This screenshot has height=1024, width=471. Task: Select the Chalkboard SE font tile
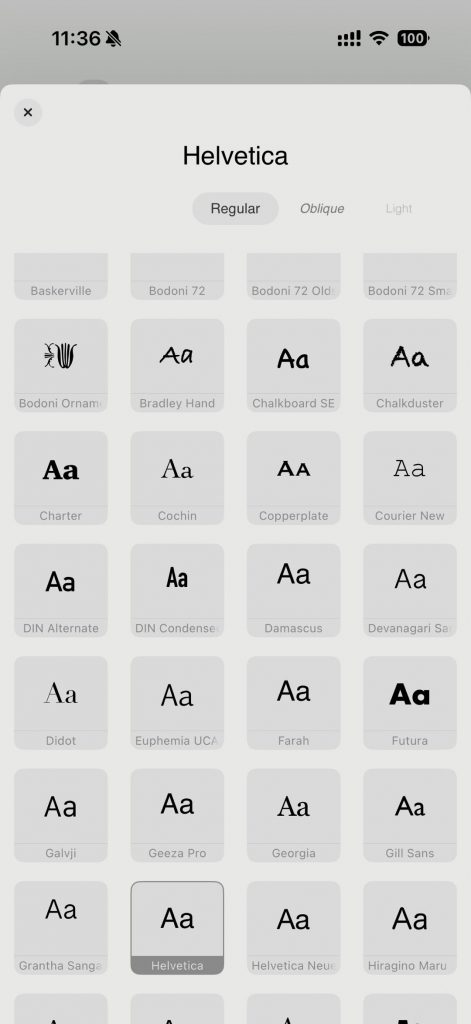[x=293, y=366]
